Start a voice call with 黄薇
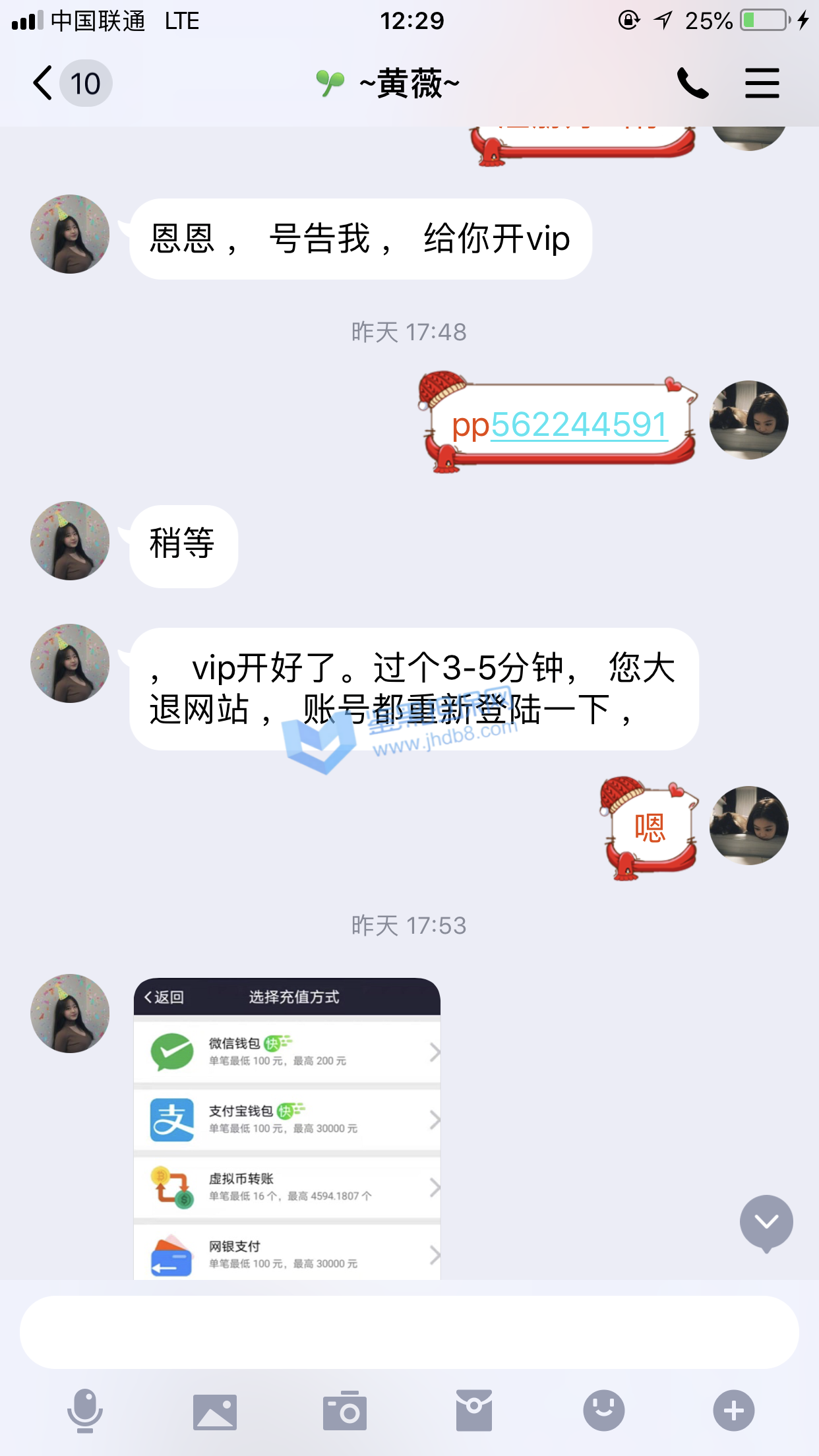The image size is (819, 1456). pos(692,84)
